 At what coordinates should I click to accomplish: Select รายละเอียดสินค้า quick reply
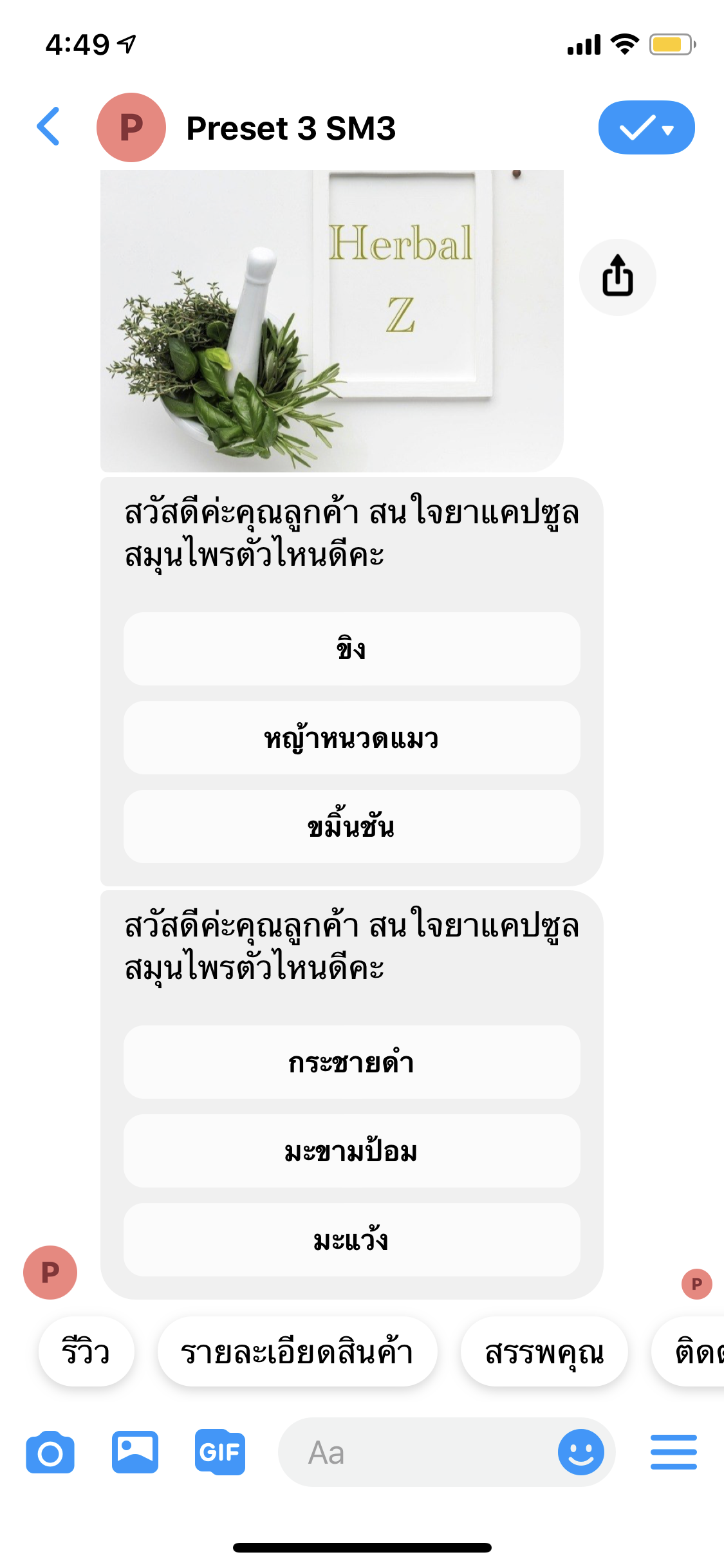click(x=297, y=1352)
